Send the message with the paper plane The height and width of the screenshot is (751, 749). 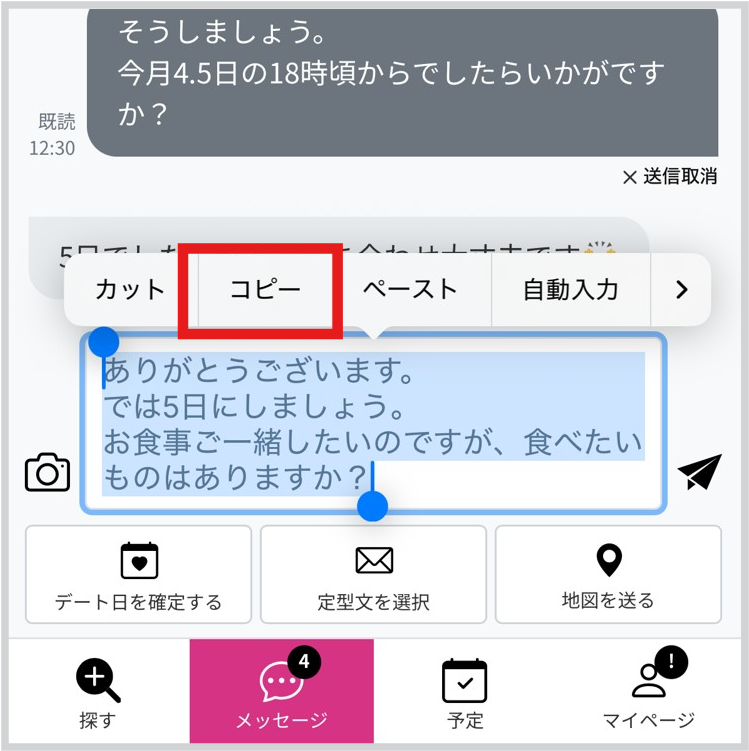point(699,472)
